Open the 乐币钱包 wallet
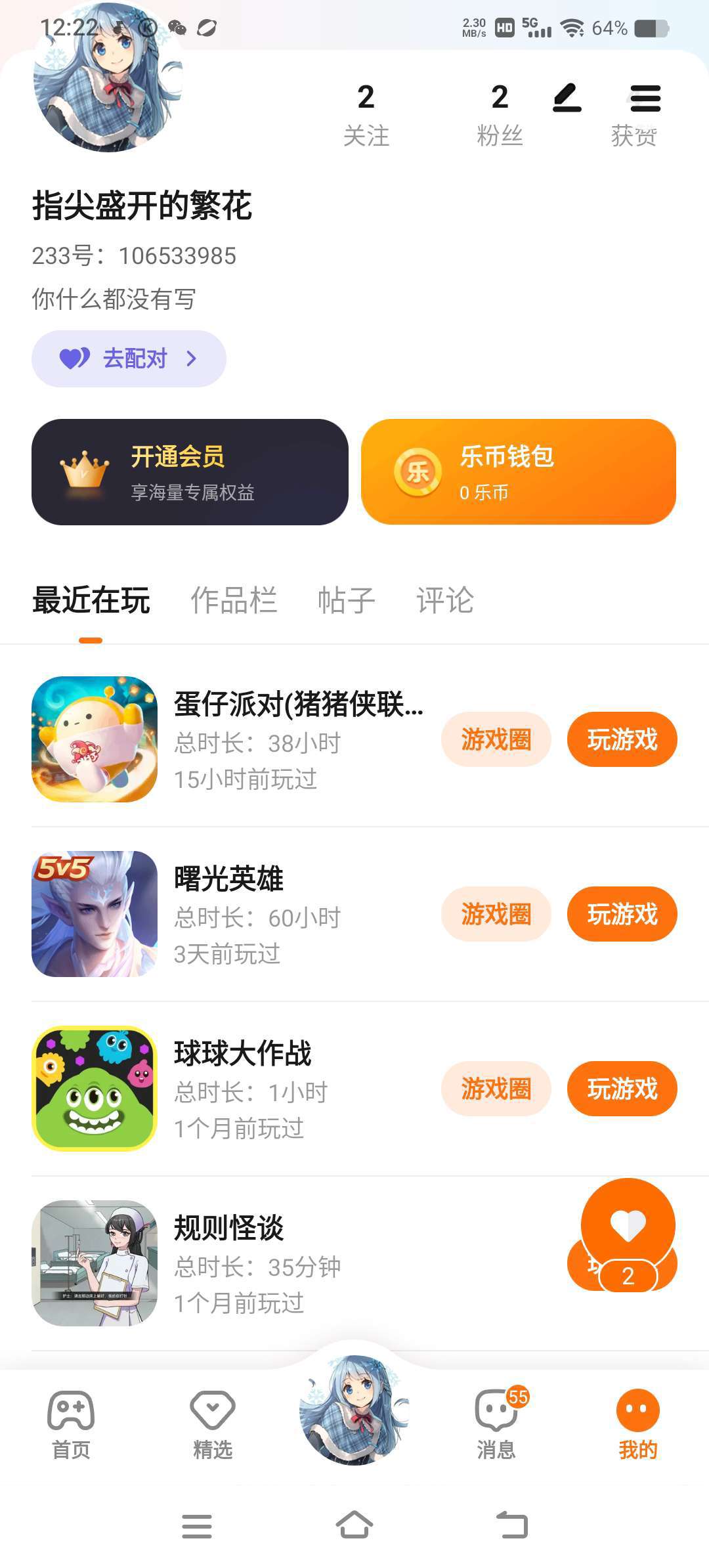This screenshot has width=709, height=1568. (x=518, y=472)
